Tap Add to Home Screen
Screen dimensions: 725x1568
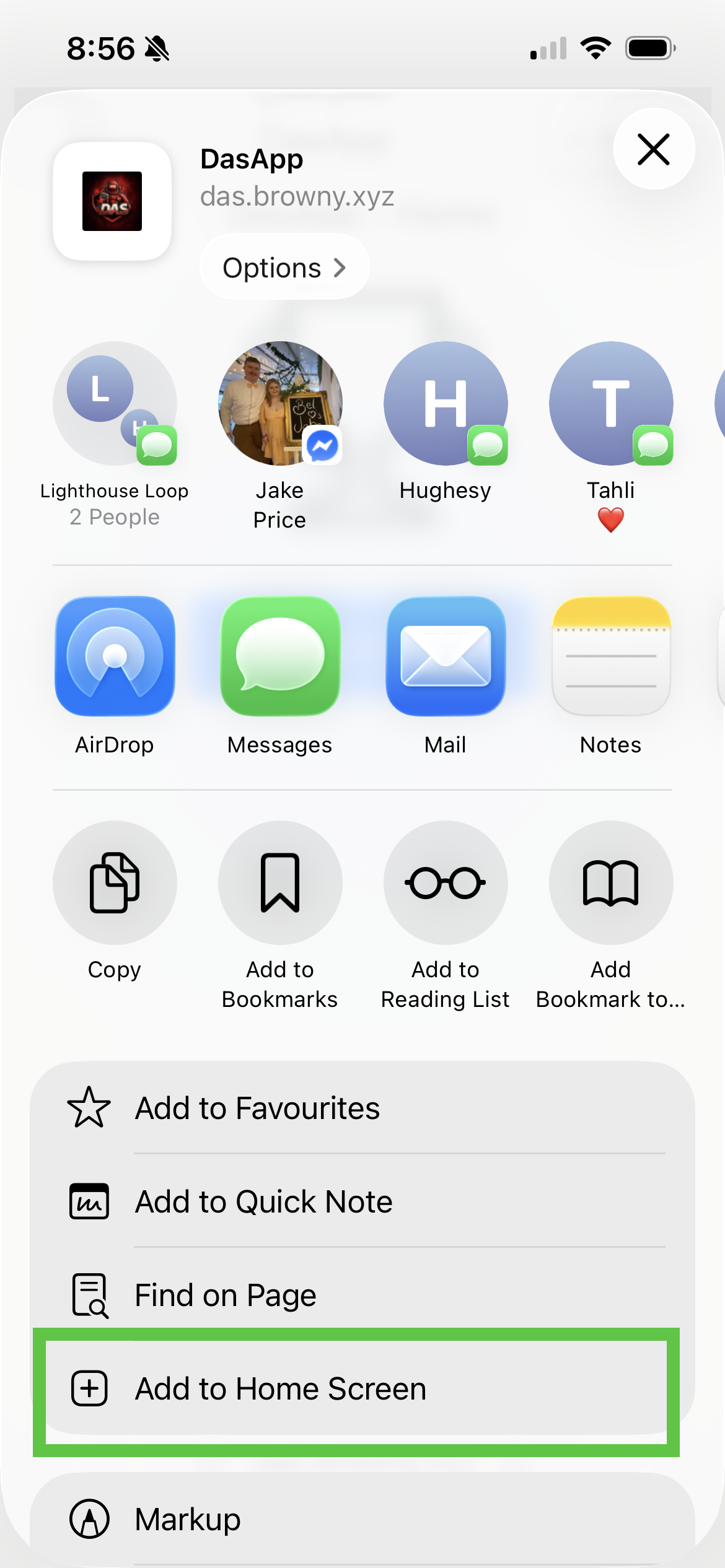(362, 1389)
